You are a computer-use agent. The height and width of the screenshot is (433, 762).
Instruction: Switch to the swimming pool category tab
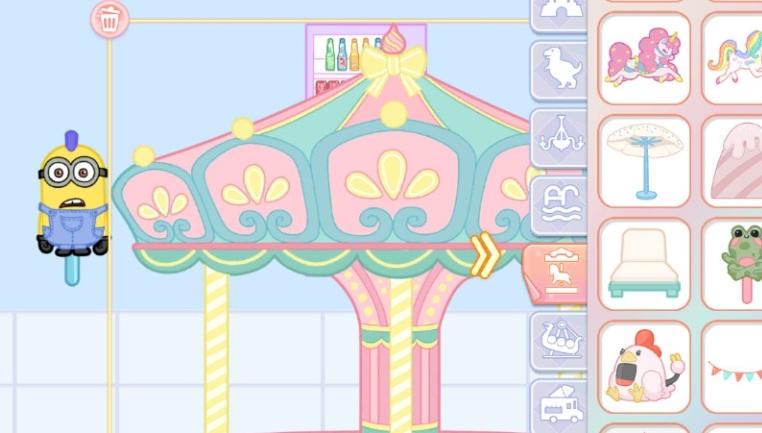[557, 205]
